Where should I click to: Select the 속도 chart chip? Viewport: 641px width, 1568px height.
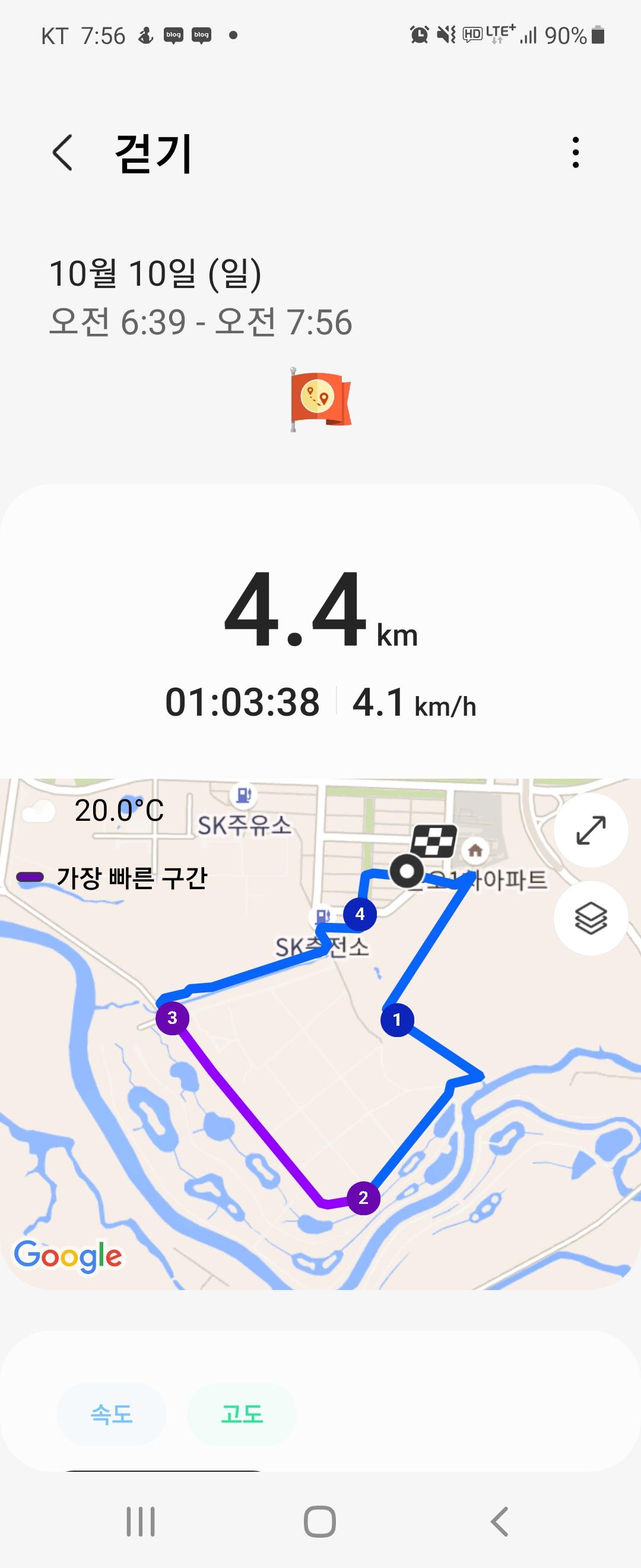(x=112, y=1414)
